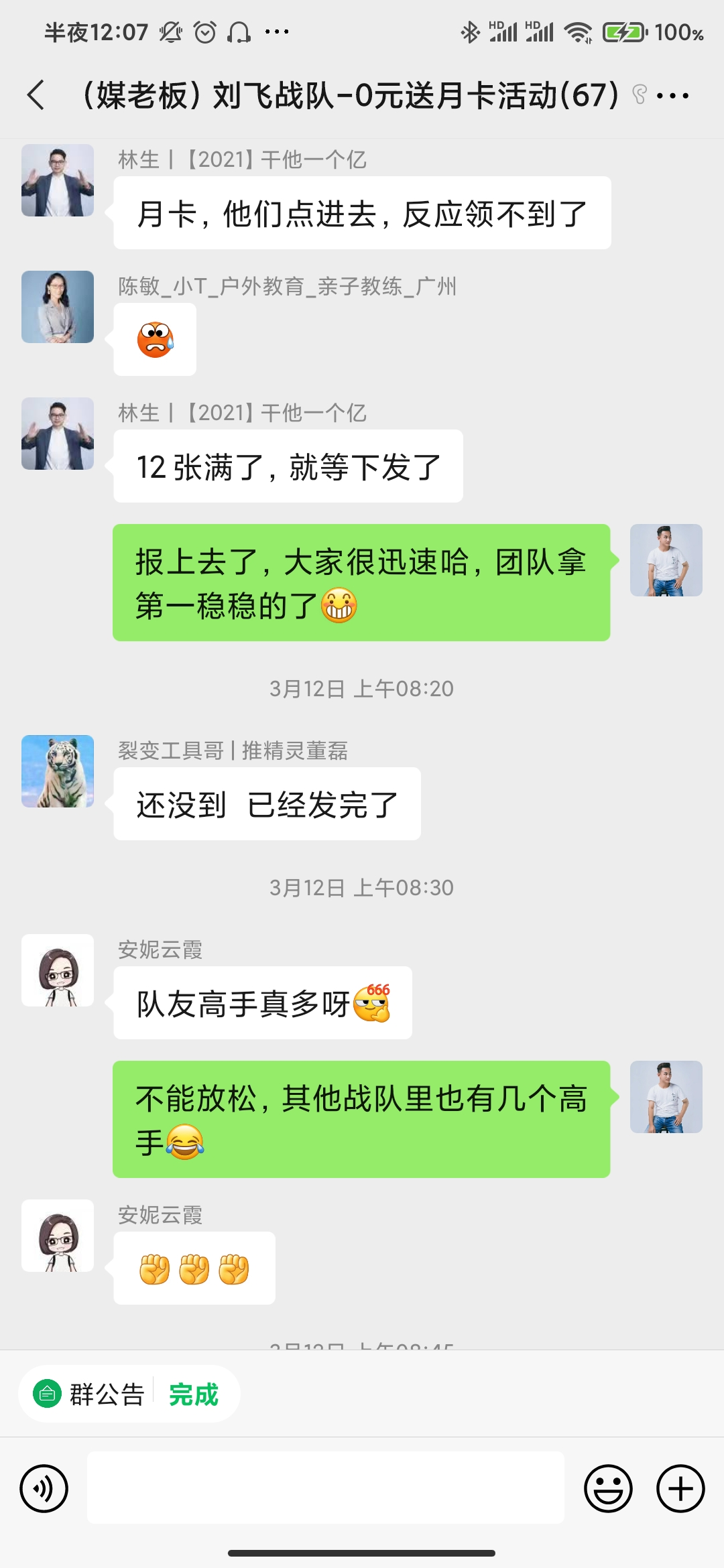The height and width of the screenshot is (1568, 724).
Task: Tap your own avatar beside green message
Action: click(666, 560)
